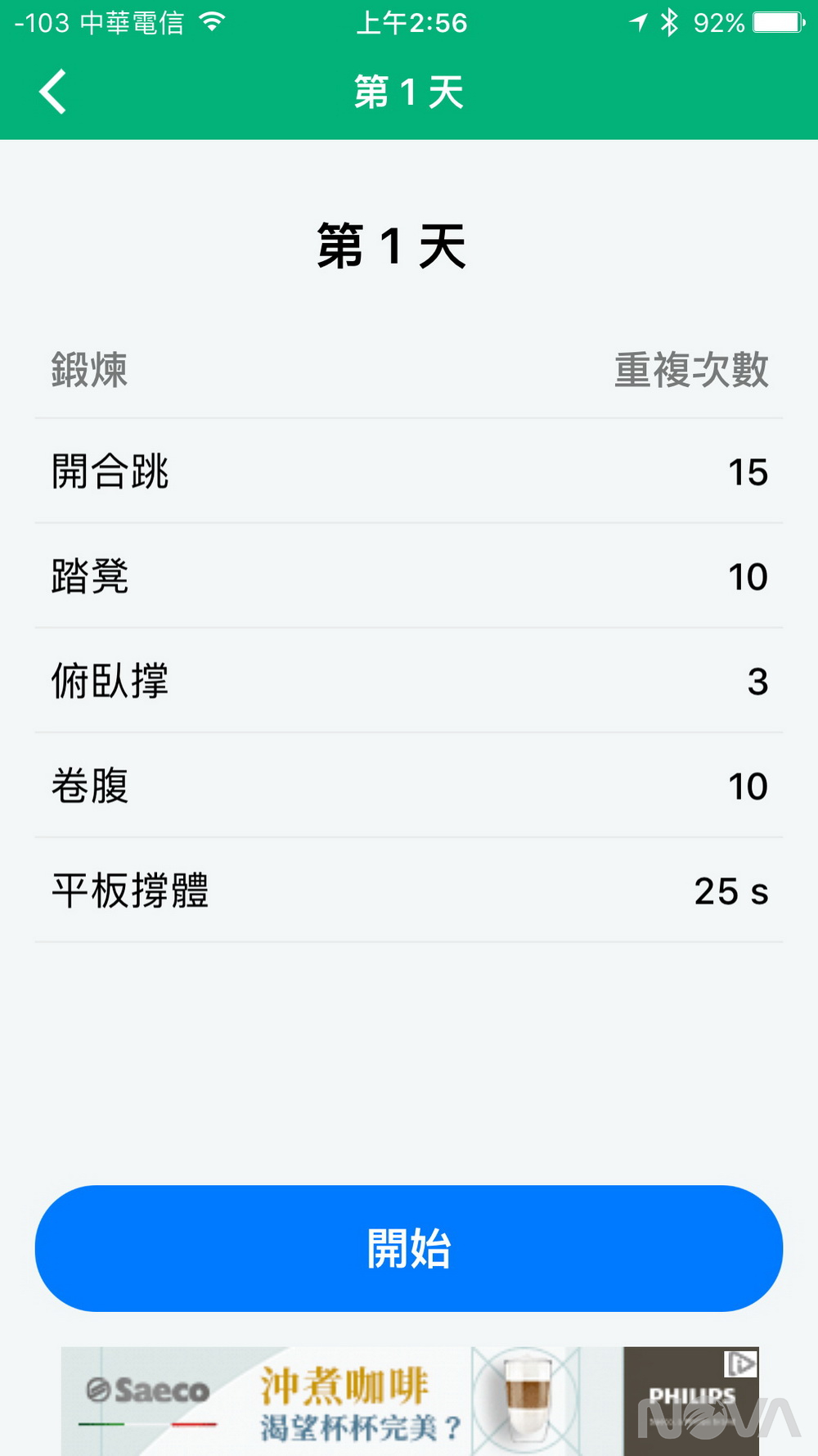Tap the coffee glass image in the ad
The image size is (818, 1456).
pyautogui.click(x=527, y=1400)
